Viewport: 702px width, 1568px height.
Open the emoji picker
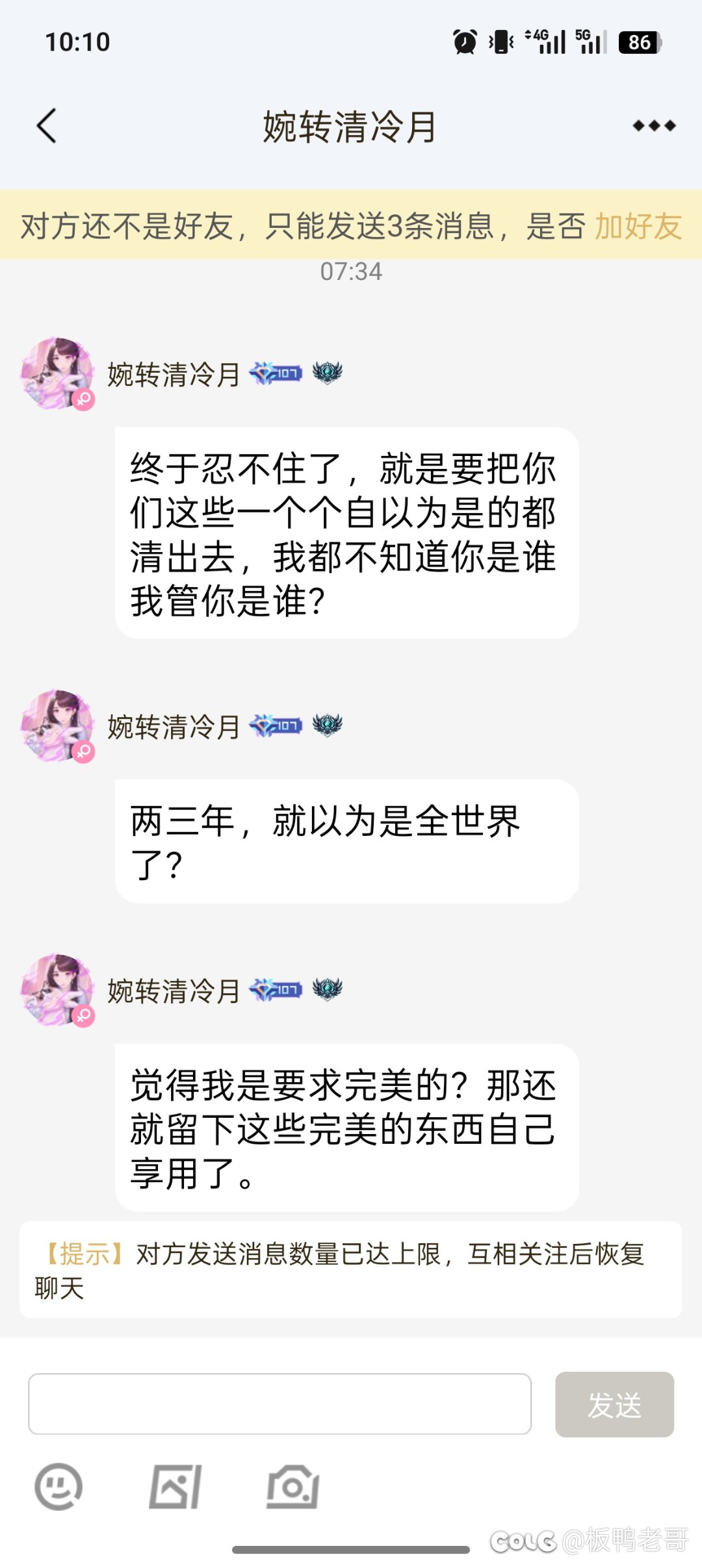tap(58, 1486)
